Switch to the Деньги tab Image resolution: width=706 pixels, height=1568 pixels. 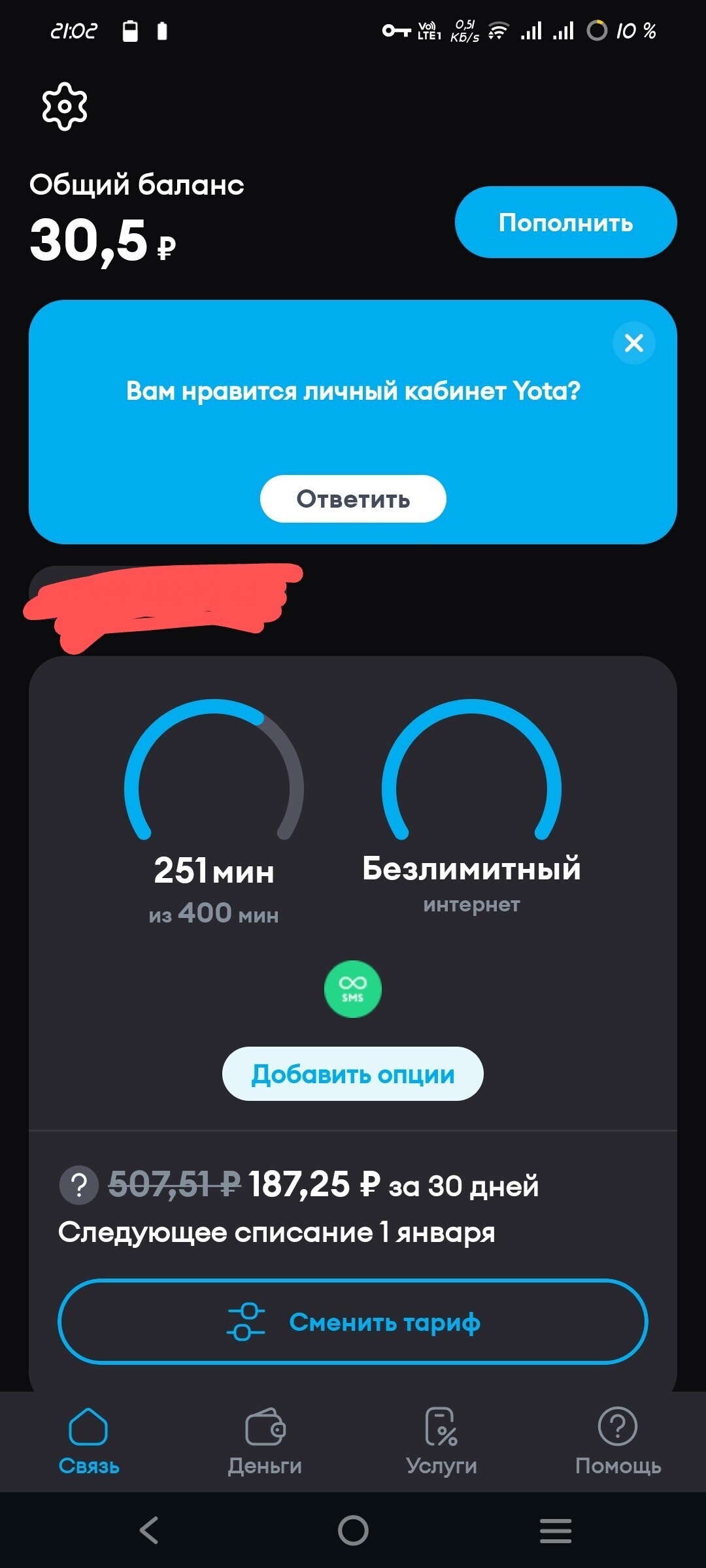coord(265,1442)
